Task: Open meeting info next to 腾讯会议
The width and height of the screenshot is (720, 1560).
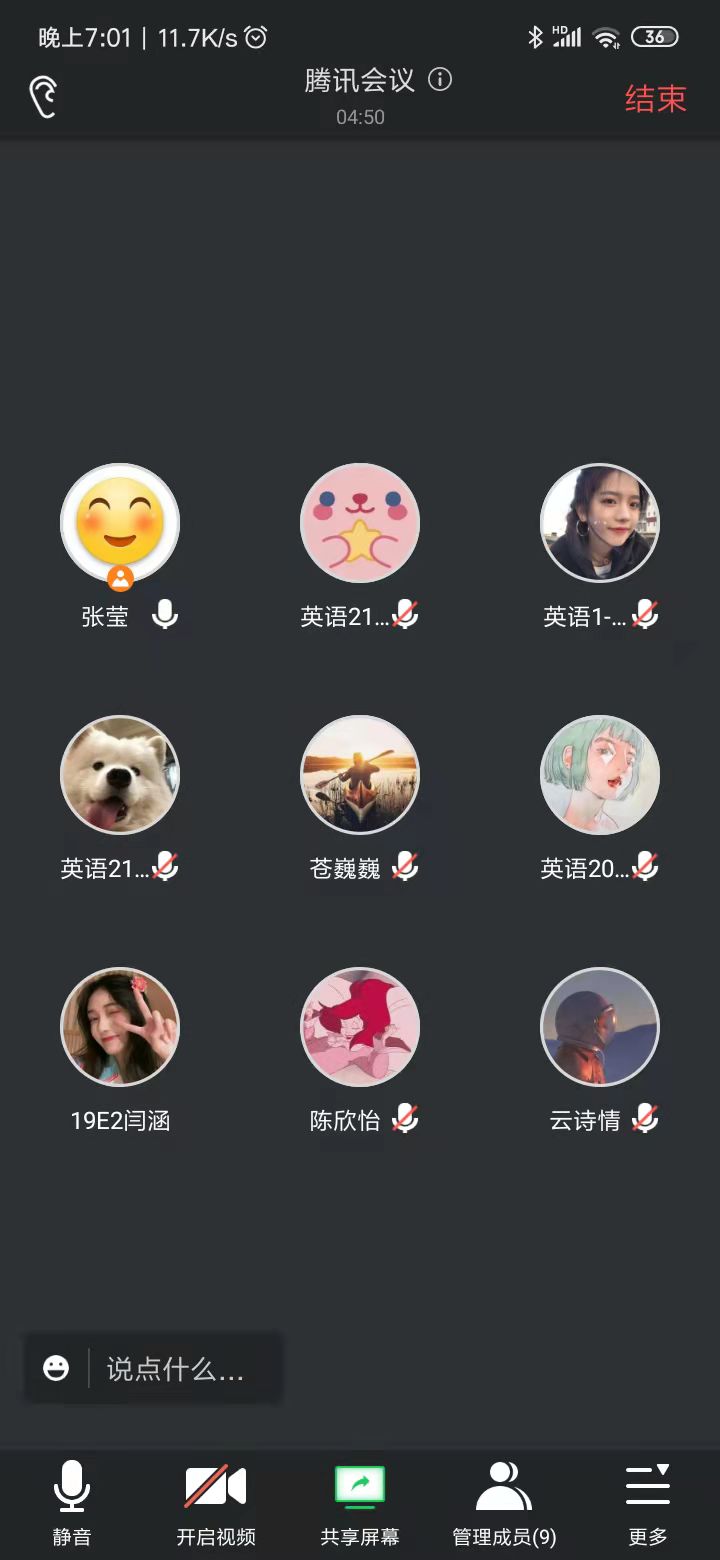Action: point(440,80)
